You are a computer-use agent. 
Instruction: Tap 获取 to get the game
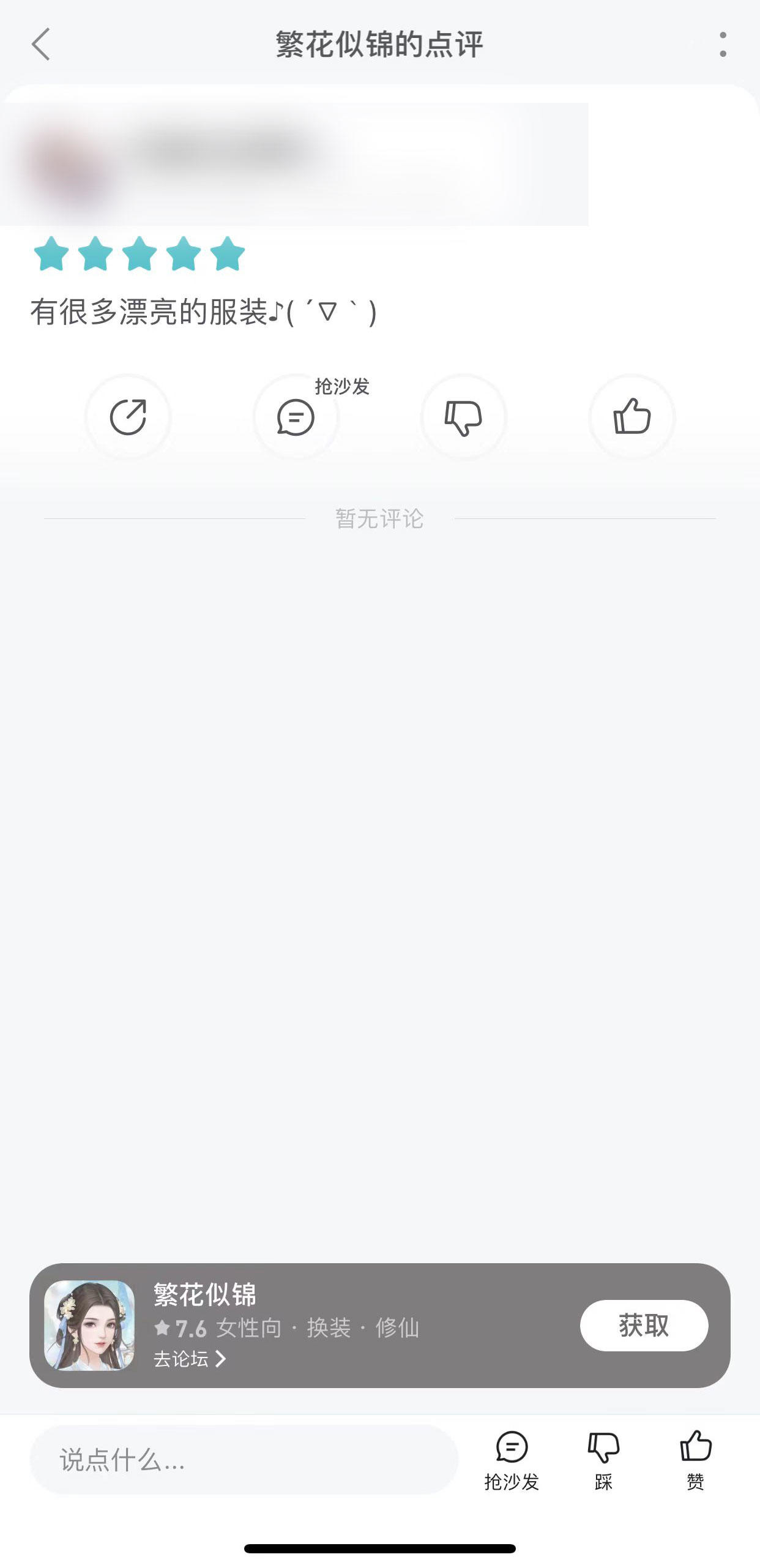[x=644, y=1326]
